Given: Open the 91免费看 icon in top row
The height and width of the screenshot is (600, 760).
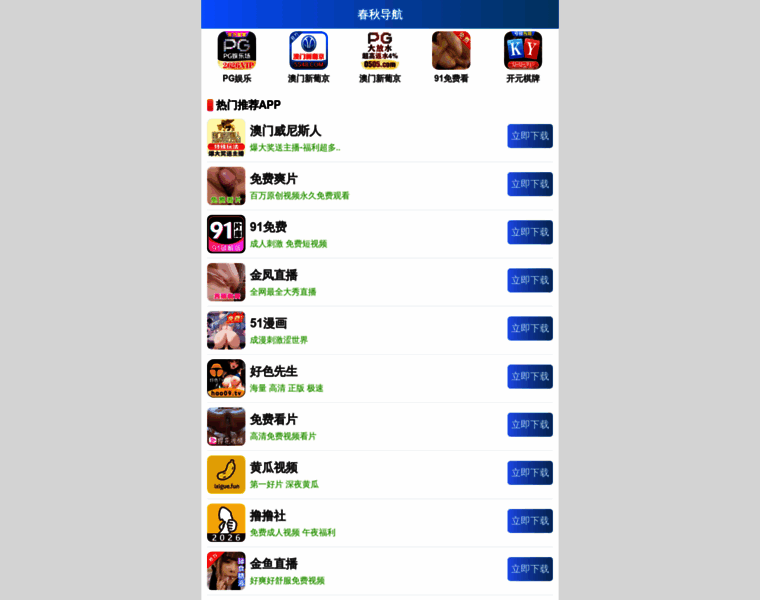Looking at the screenshot, I should click(x=451, y=51).
